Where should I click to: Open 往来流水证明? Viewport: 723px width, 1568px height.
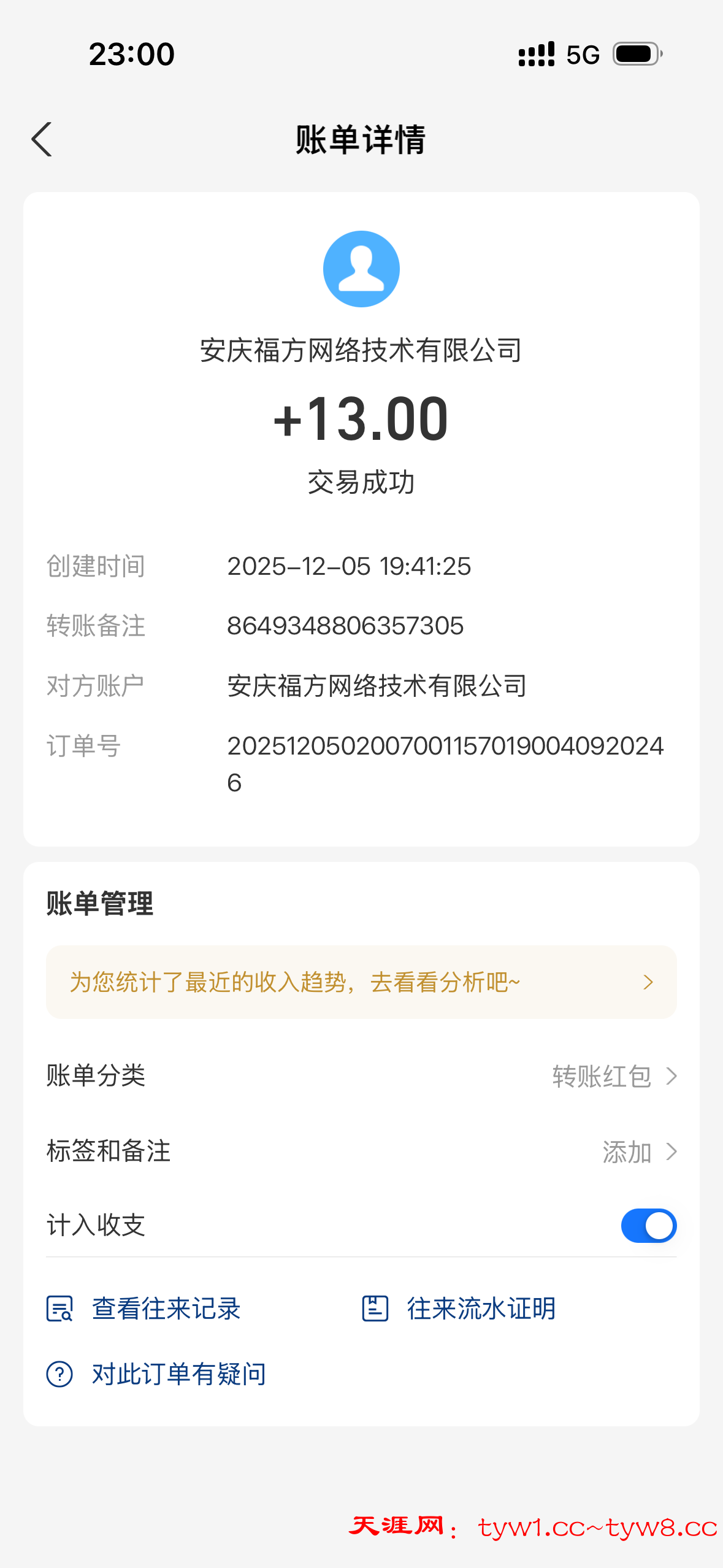(459, 1309)
